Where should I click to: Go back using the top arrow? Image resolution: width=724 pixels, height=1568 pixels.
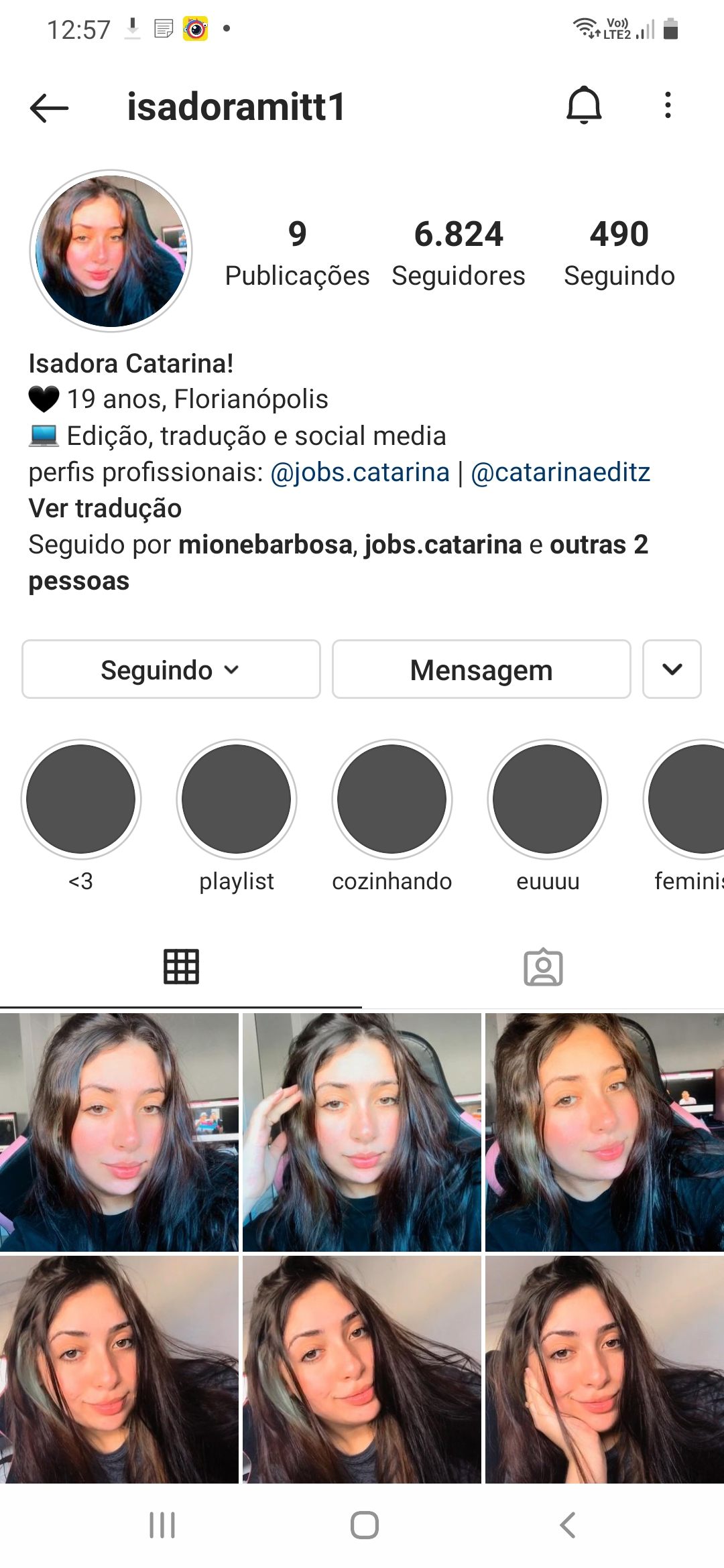click(50, 107)
